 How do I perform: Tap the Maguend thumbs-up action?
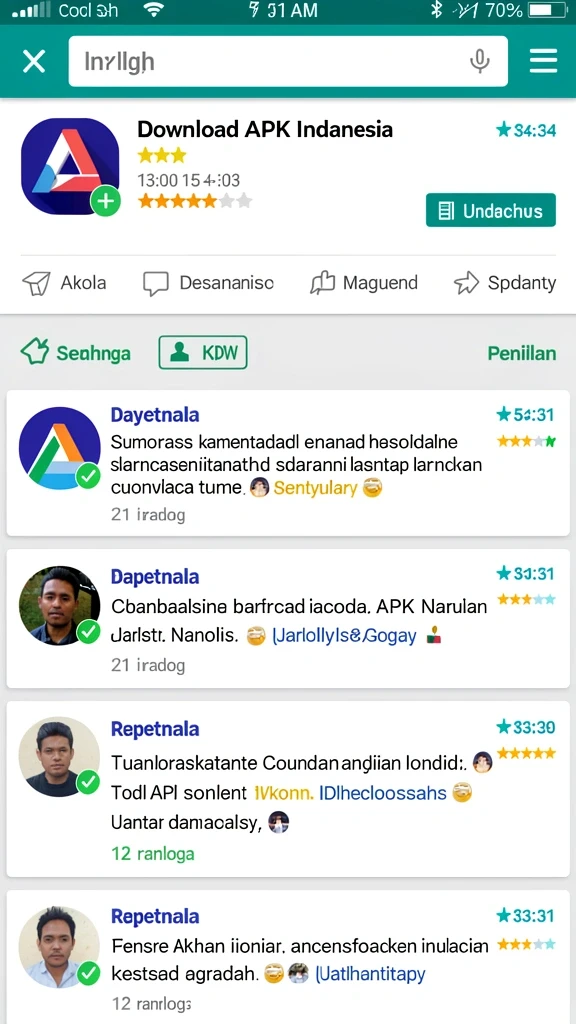pos(364,283)
